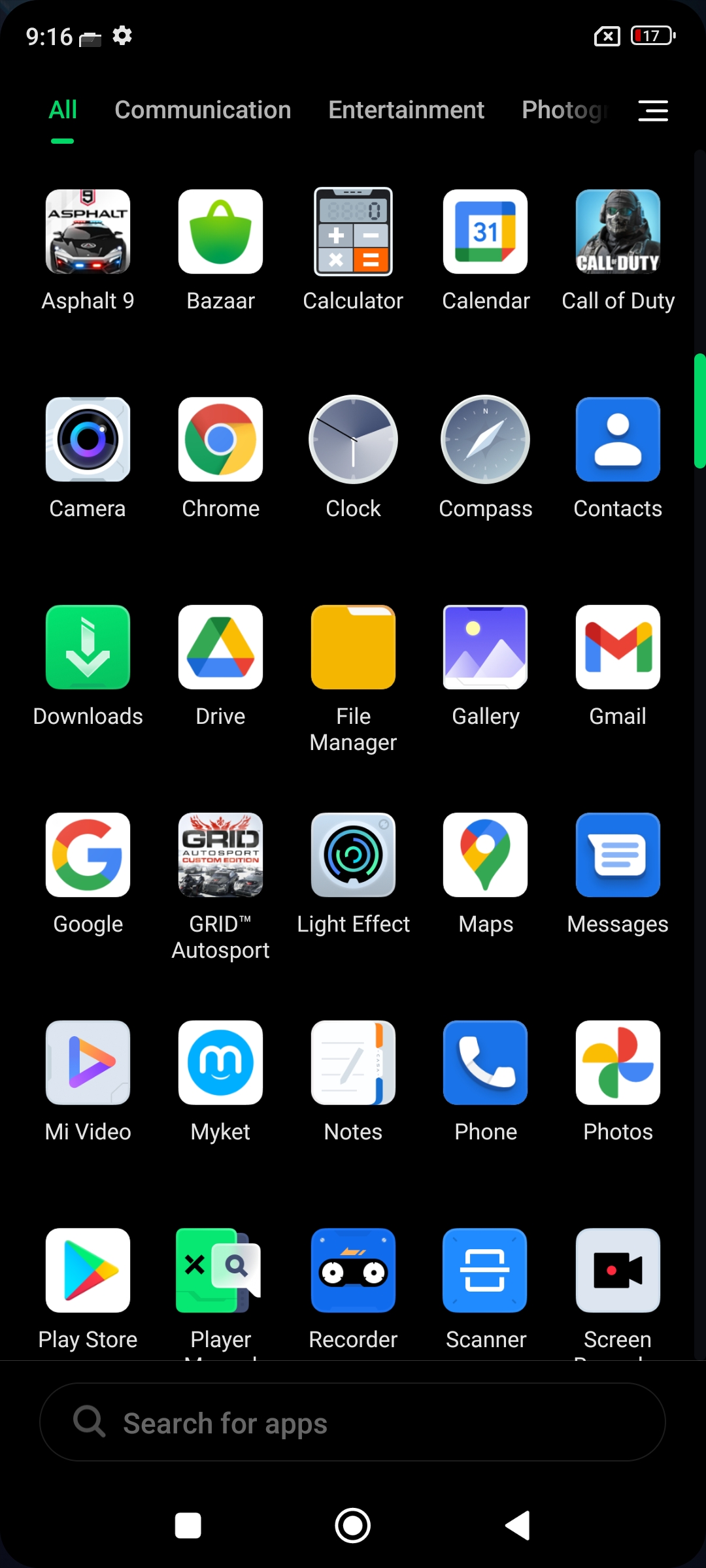Tap the Search for apps field
The width and height of the screenshot is (706, 1568).
point(353,1422)
